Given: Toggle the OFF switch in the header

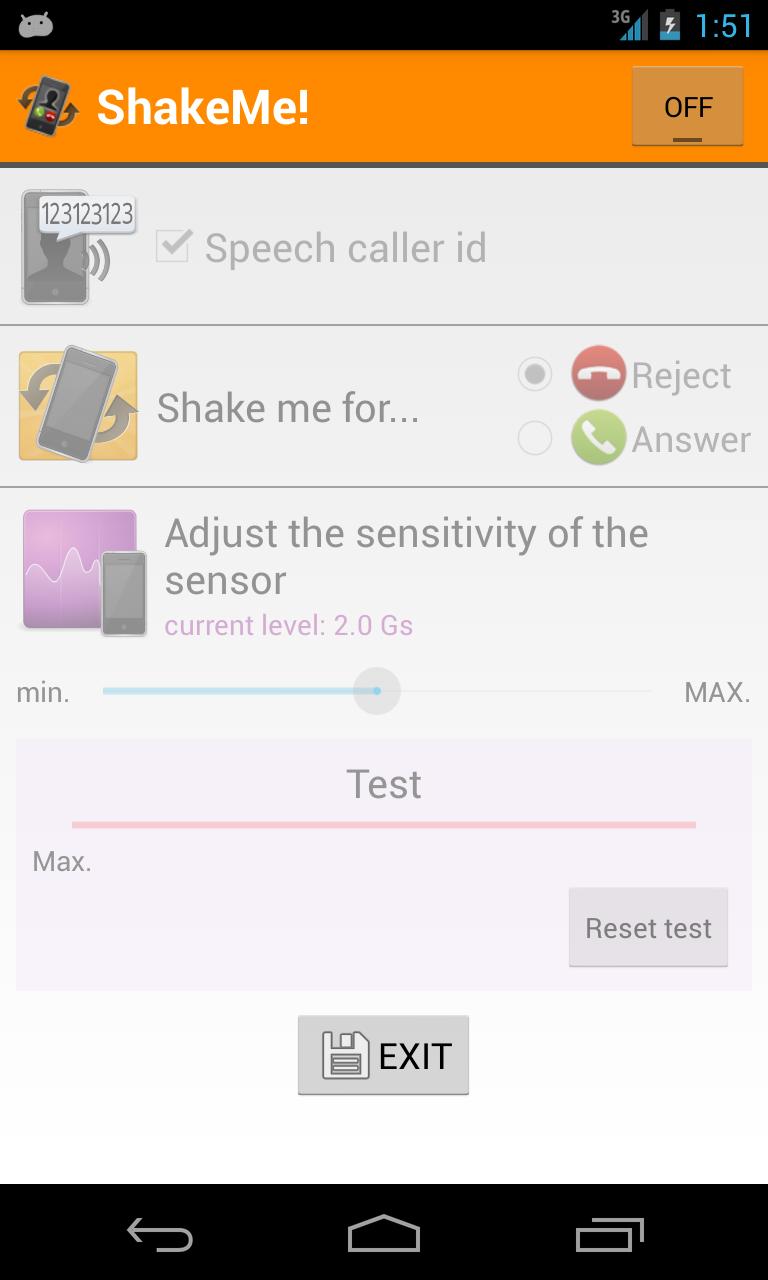Looking at the screenshot, I should tap(687, 107).
